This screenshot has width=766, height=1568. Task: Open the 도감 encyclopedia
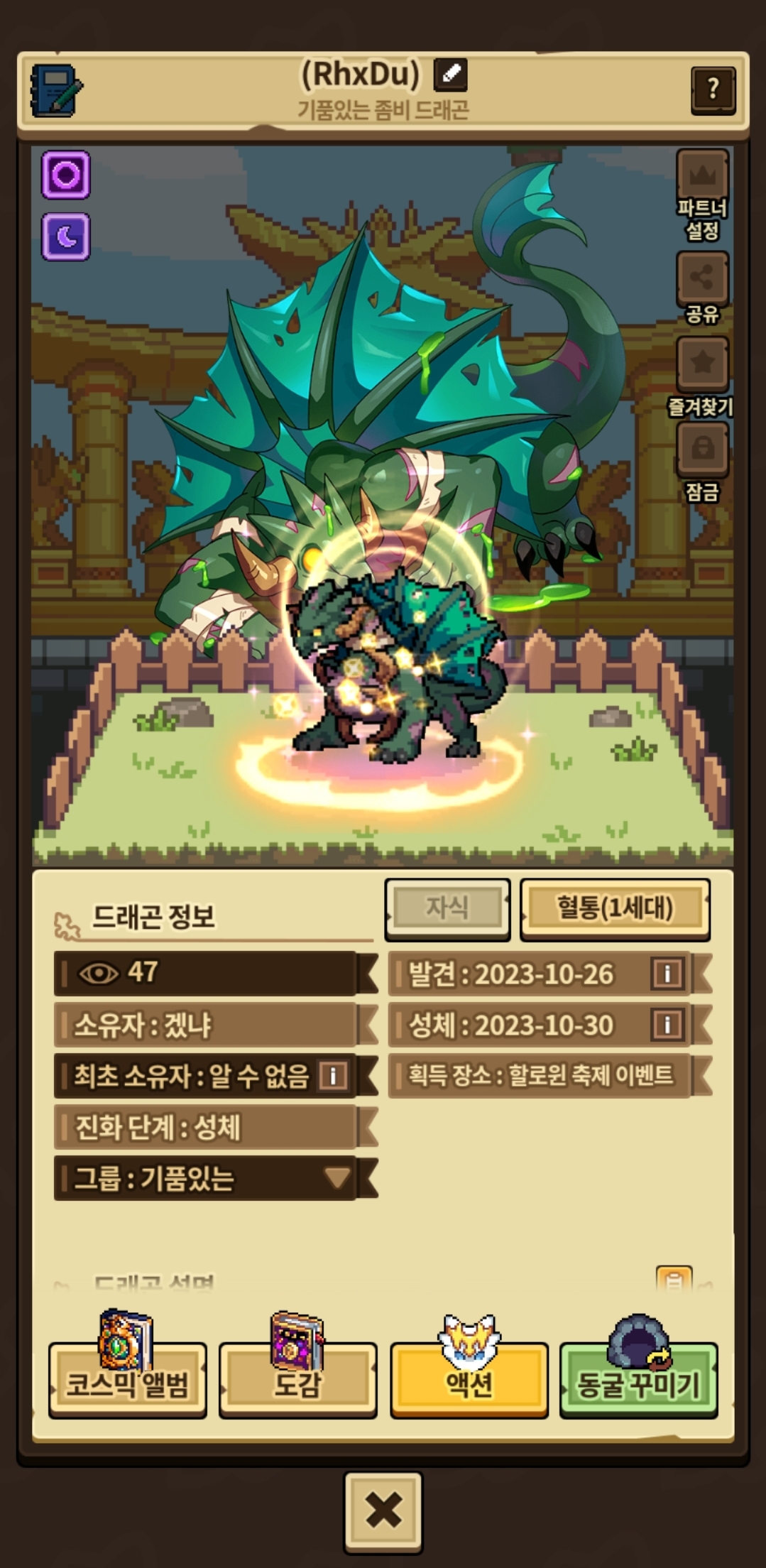tap(297, 1381)
